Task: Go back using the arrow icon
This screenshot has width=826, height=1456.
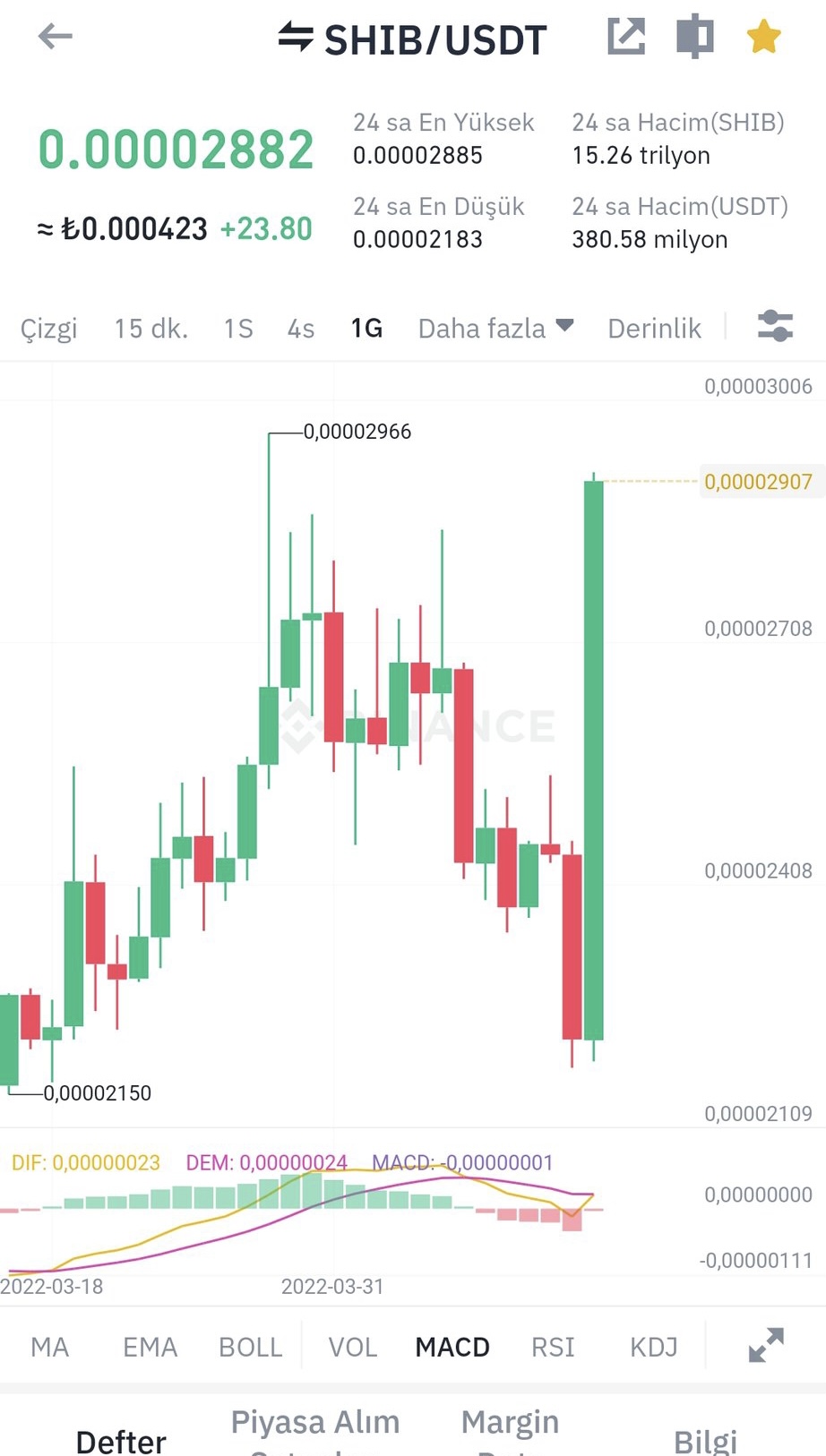Action: (55, 37)
